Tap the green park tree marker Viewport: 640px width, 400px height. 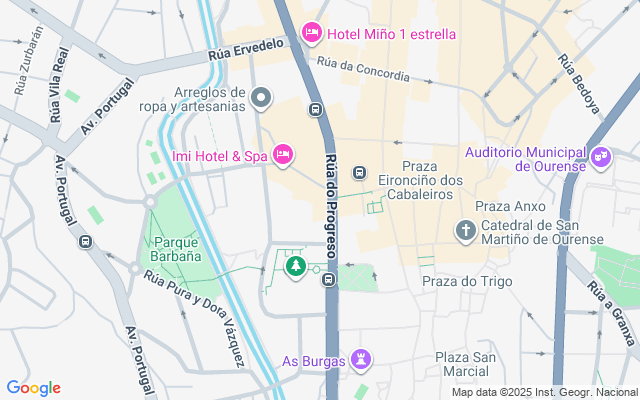[x=296, y=266]
